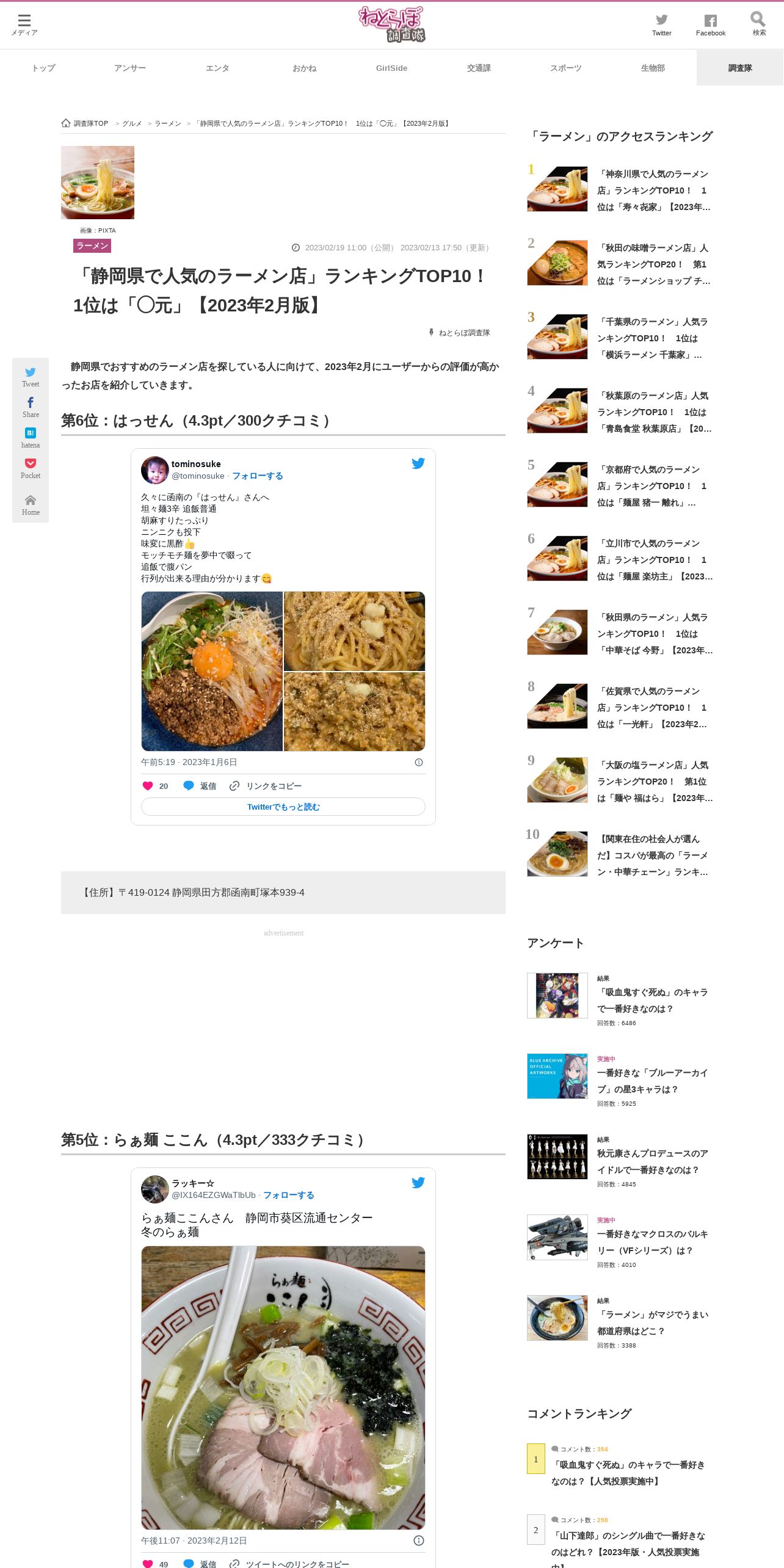Follow tominosuke via フォローする

(x=258, y=476)
